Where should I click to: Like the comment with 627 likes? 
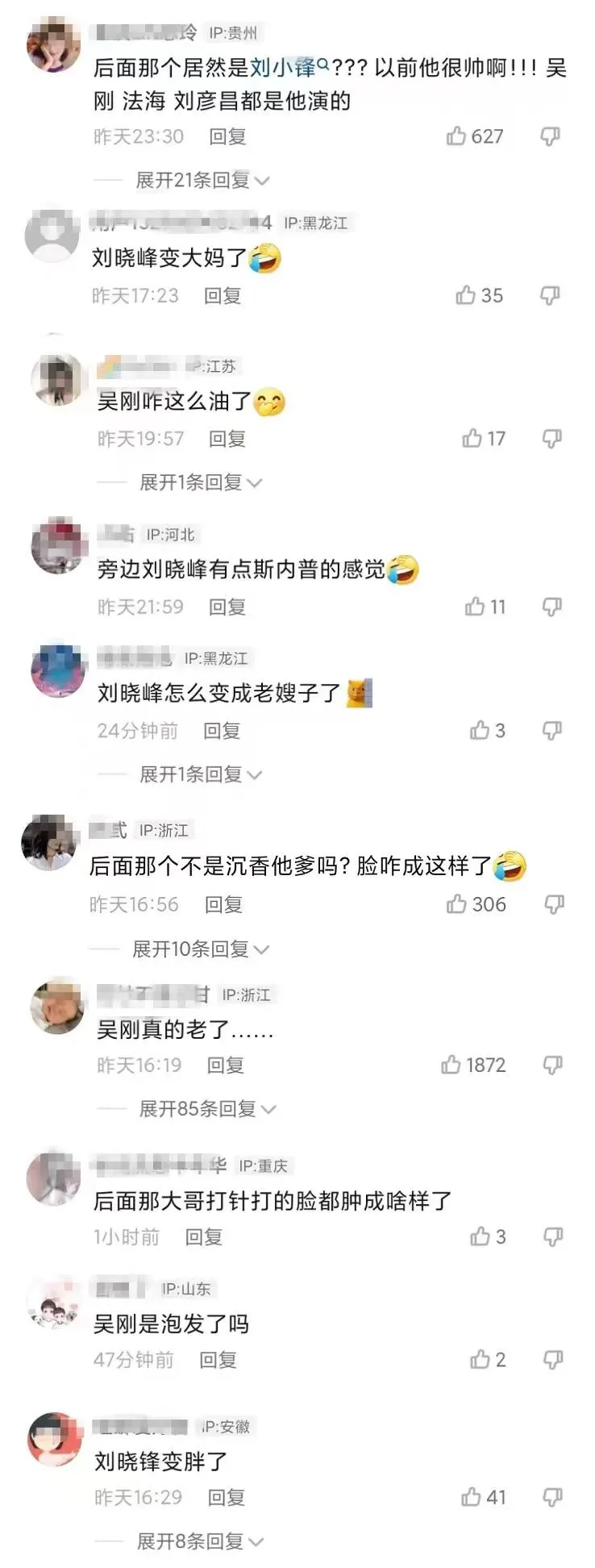(x=457, y=136)
